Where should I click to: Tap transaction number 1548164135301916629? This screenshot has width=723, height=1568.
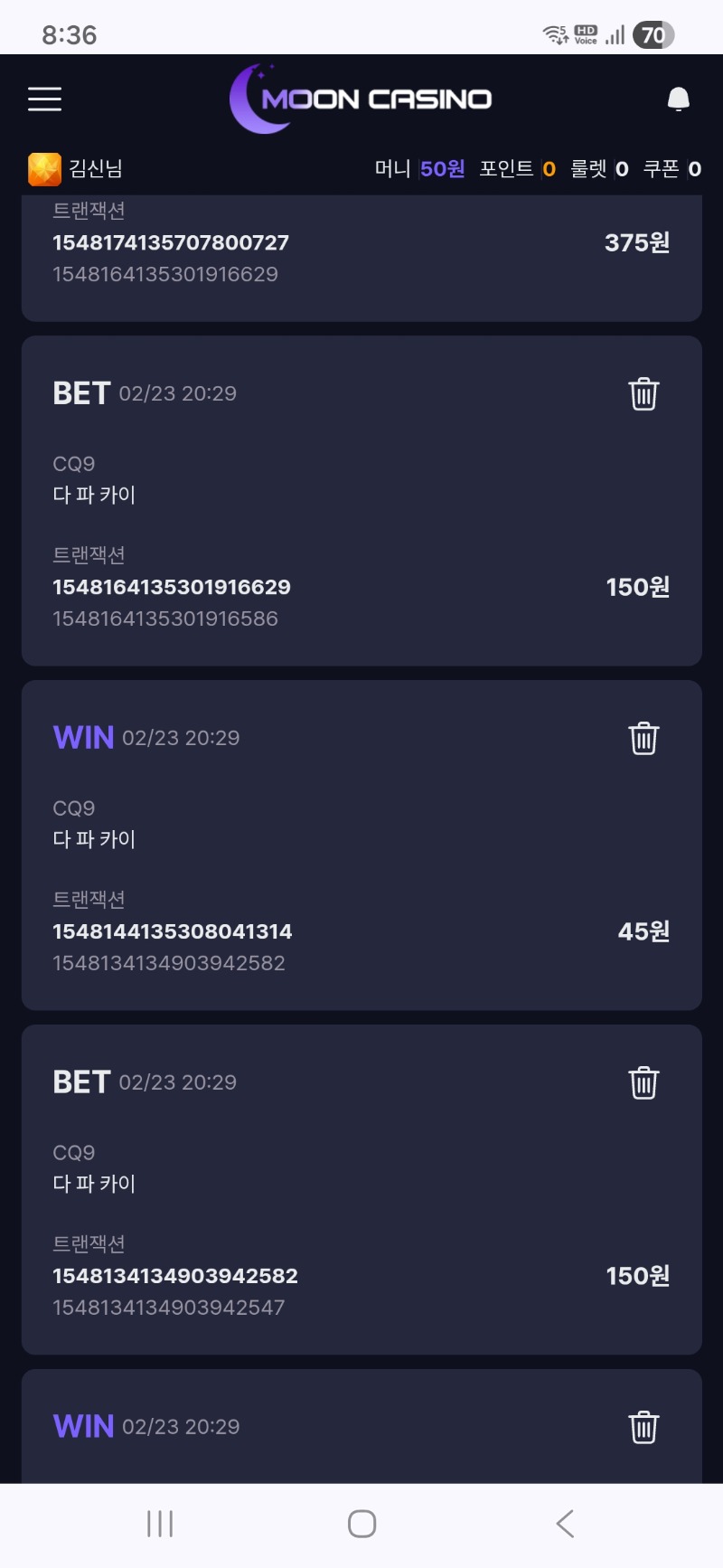[x=173, y=586]
